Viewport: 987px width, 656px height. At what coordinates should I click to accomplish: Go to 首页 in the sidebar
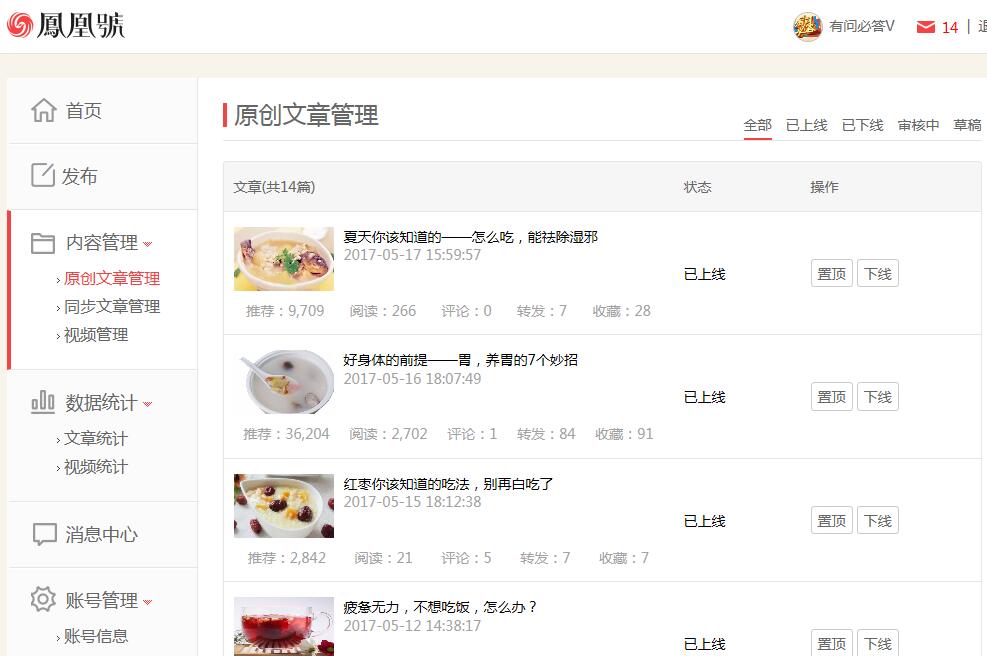point(83,111)
